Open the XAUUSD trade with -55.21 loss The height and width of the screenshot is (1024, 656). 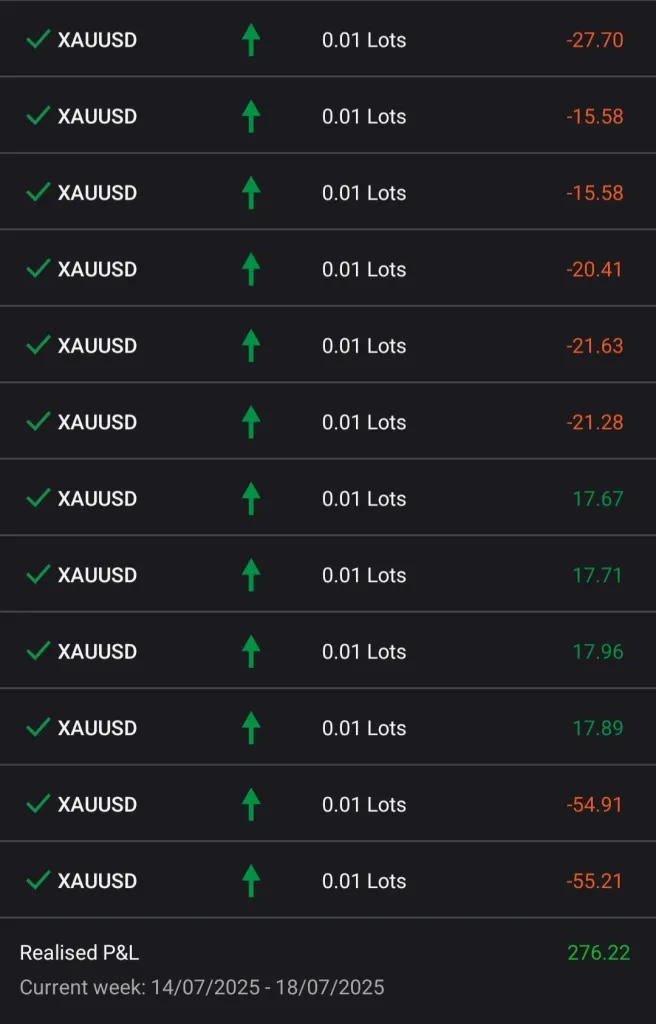[328, 881]
